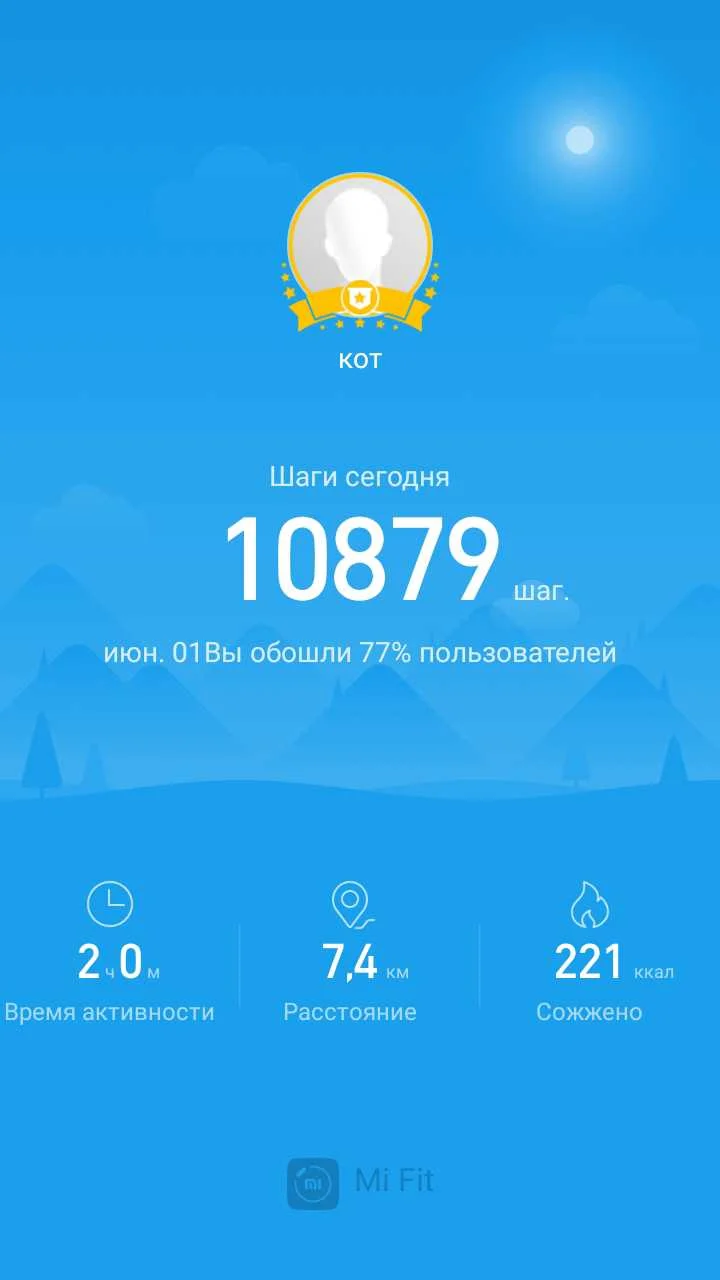
Task: Click the Сожжено label
Action: [x=590, y=1012]
